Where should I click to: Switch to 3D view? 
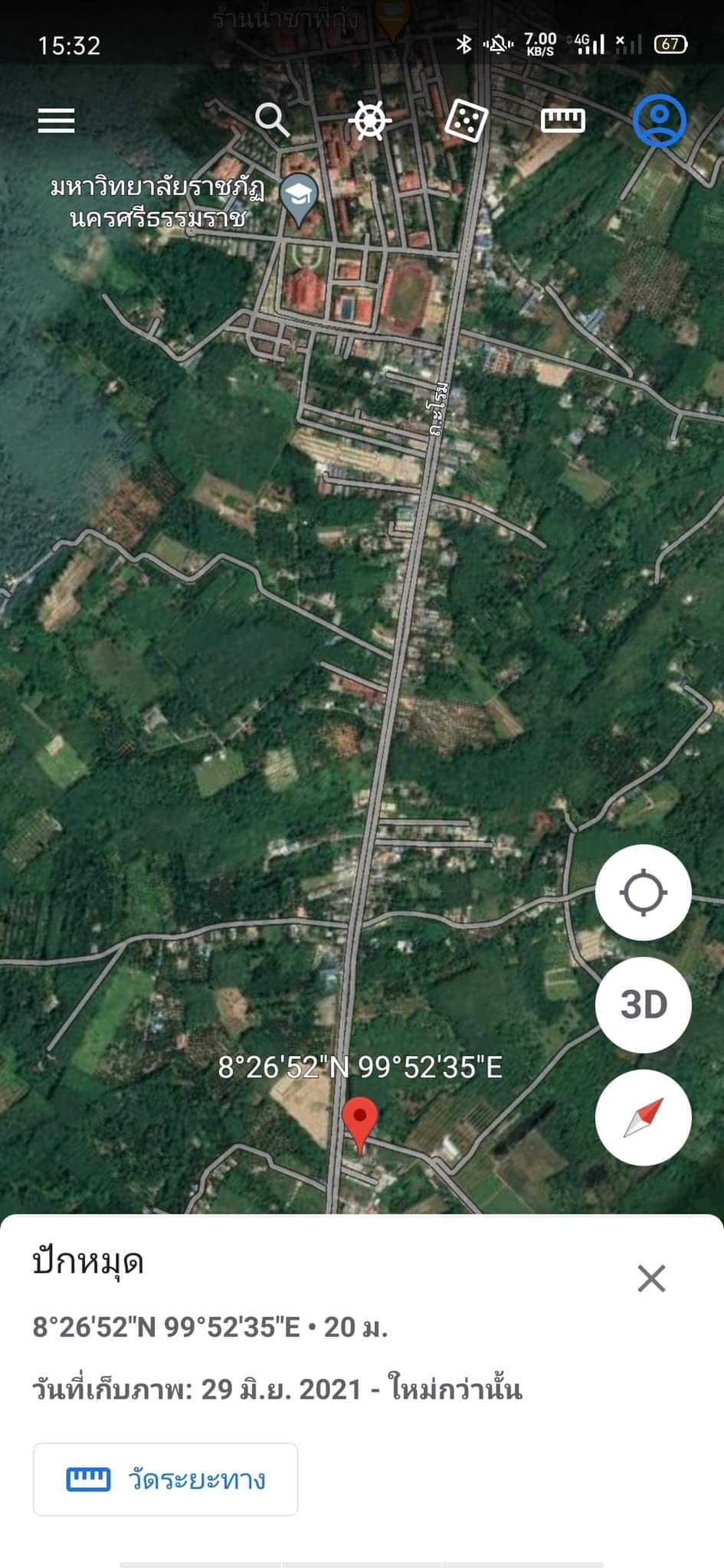click(644, 1004)
